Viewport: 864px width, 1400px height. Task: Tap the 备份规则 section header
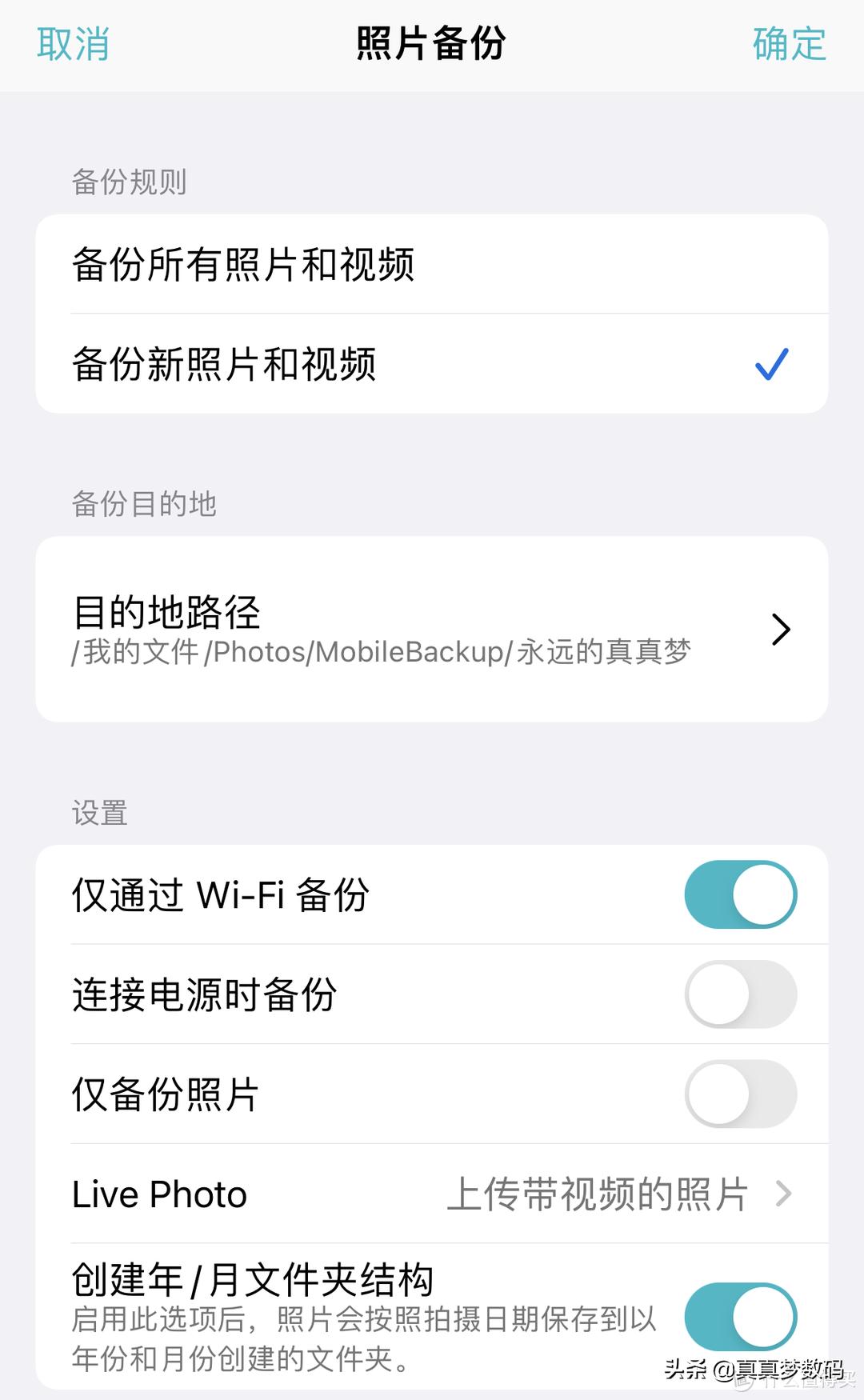128,182
